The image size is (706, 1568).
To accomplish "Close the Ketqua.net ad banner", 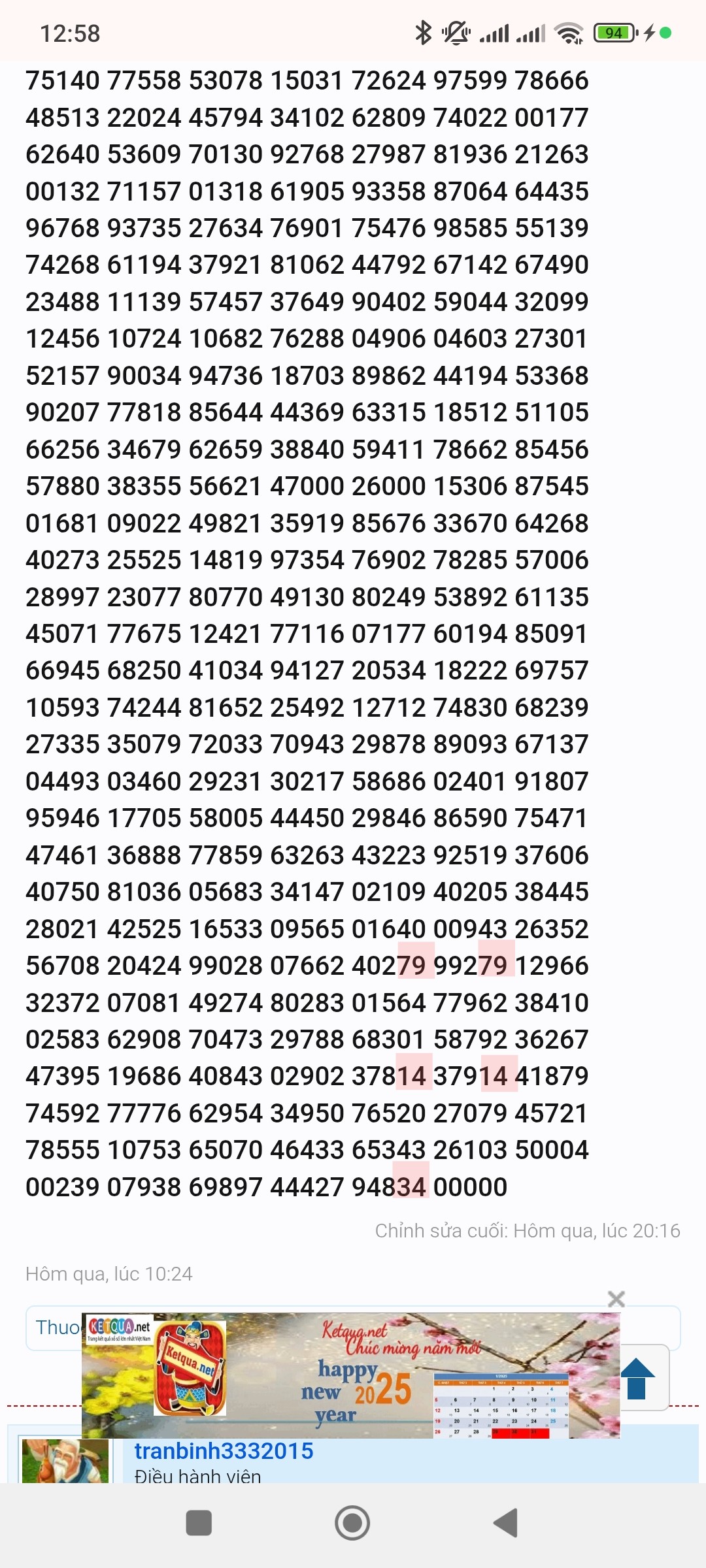I will [x=616, y=1298].
